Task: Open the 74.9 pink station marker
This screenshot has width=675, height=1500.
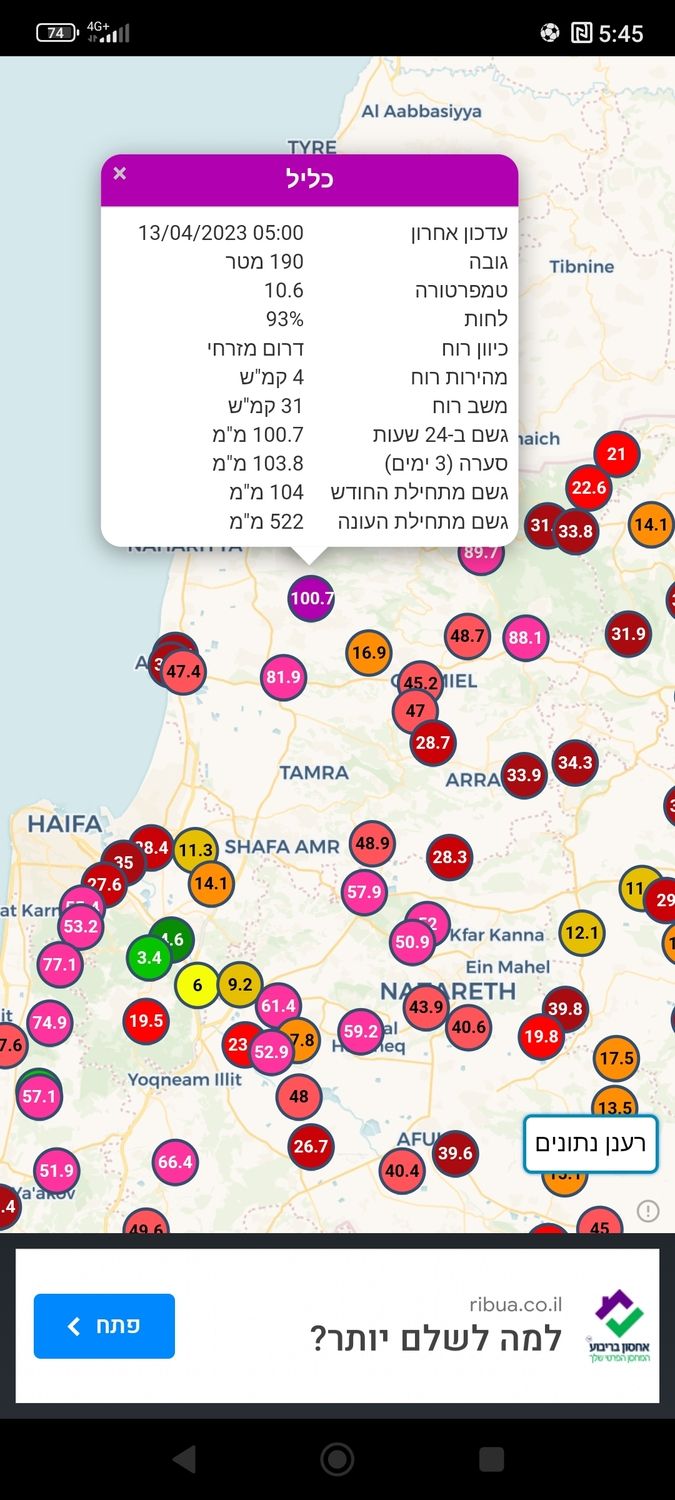Action: coord(49,1022)
